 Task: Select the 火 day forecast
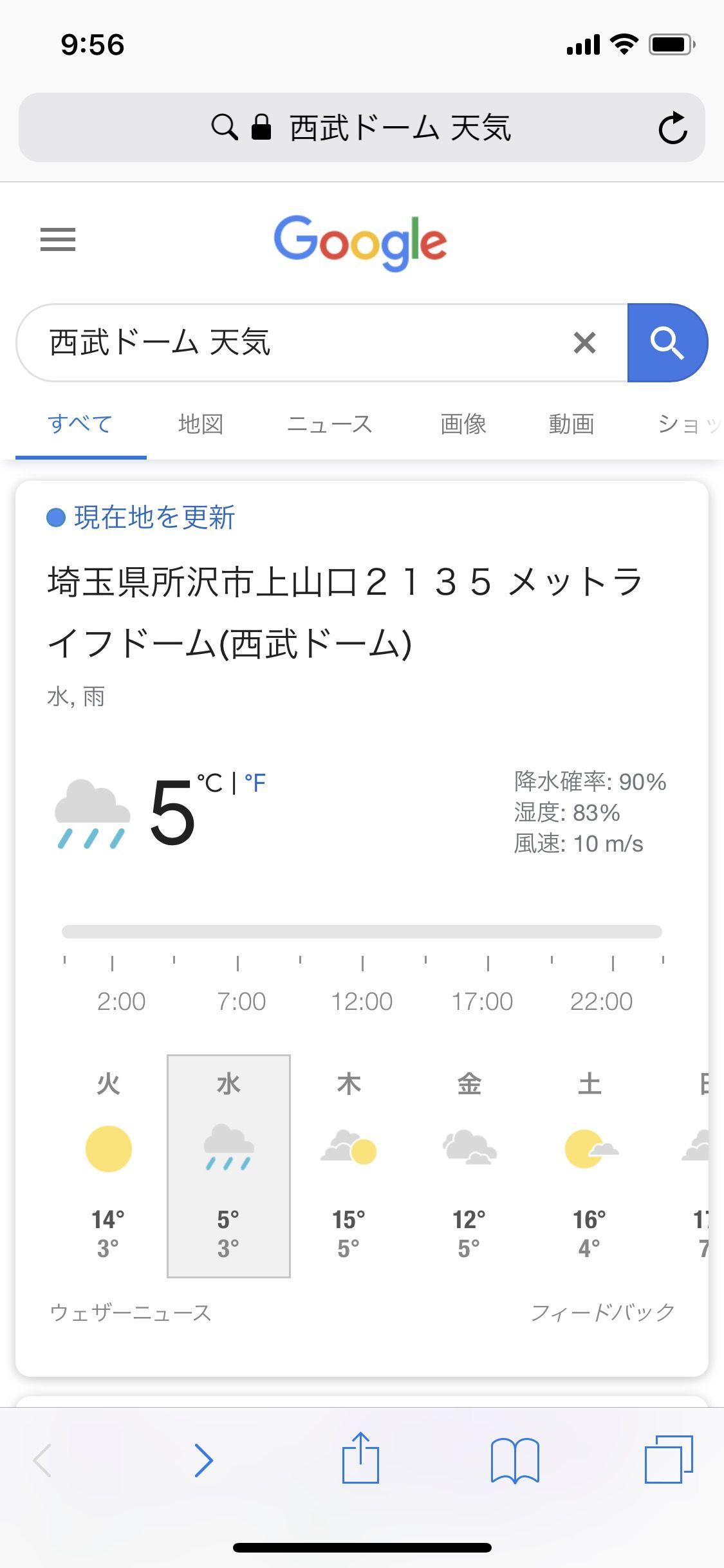[x=108, y=1165]
